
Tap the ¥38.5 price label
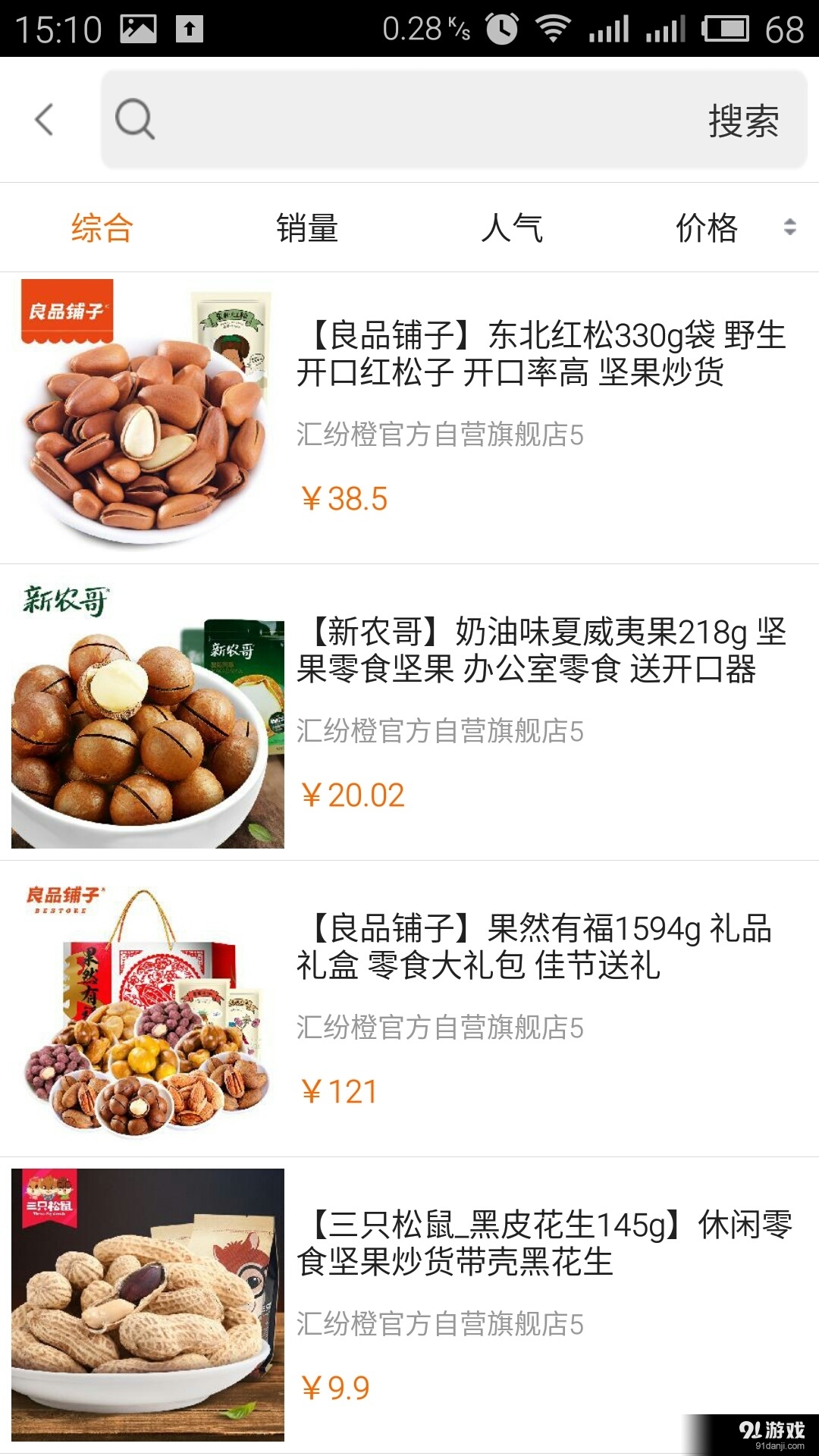pos(341,498)
